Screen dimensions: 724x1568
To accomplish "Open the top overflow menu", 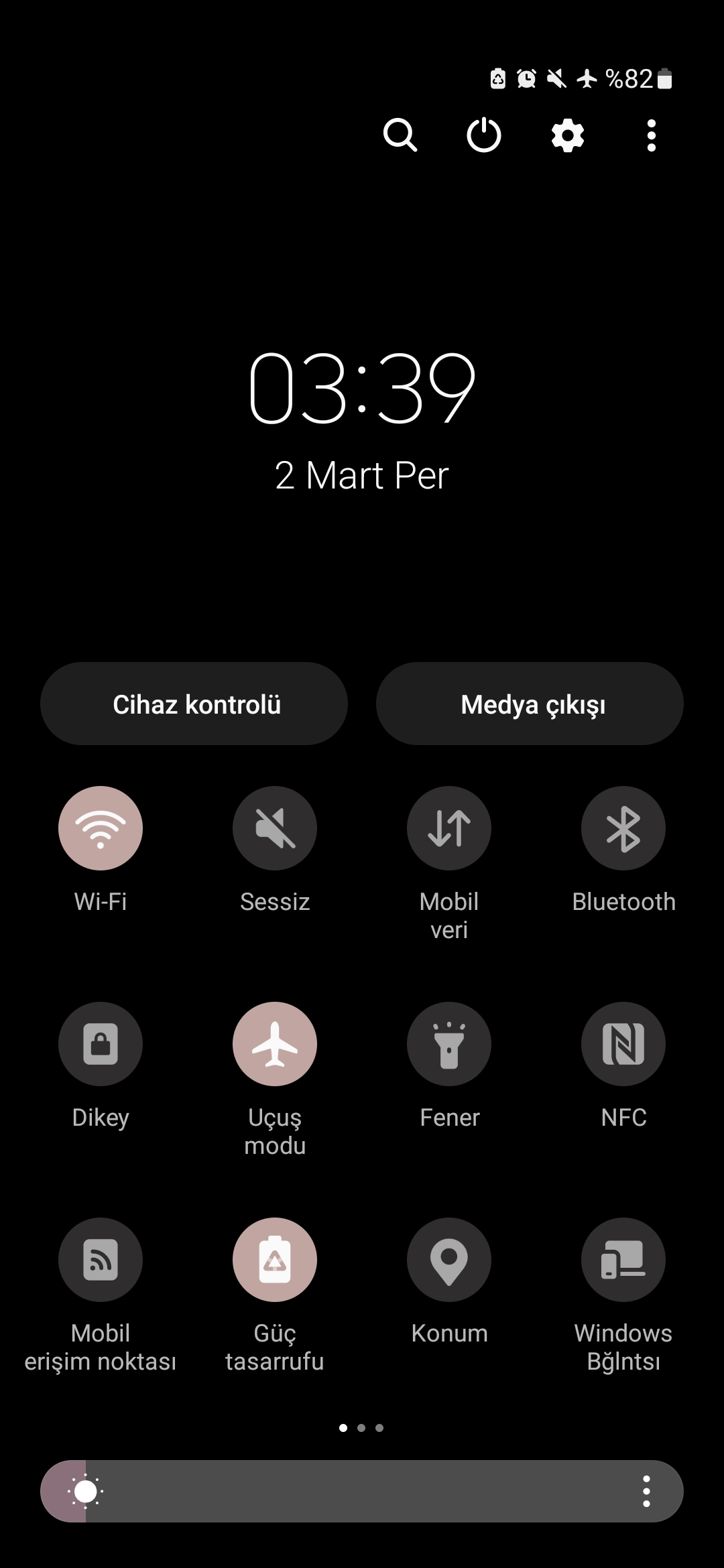I will (651, 135).
